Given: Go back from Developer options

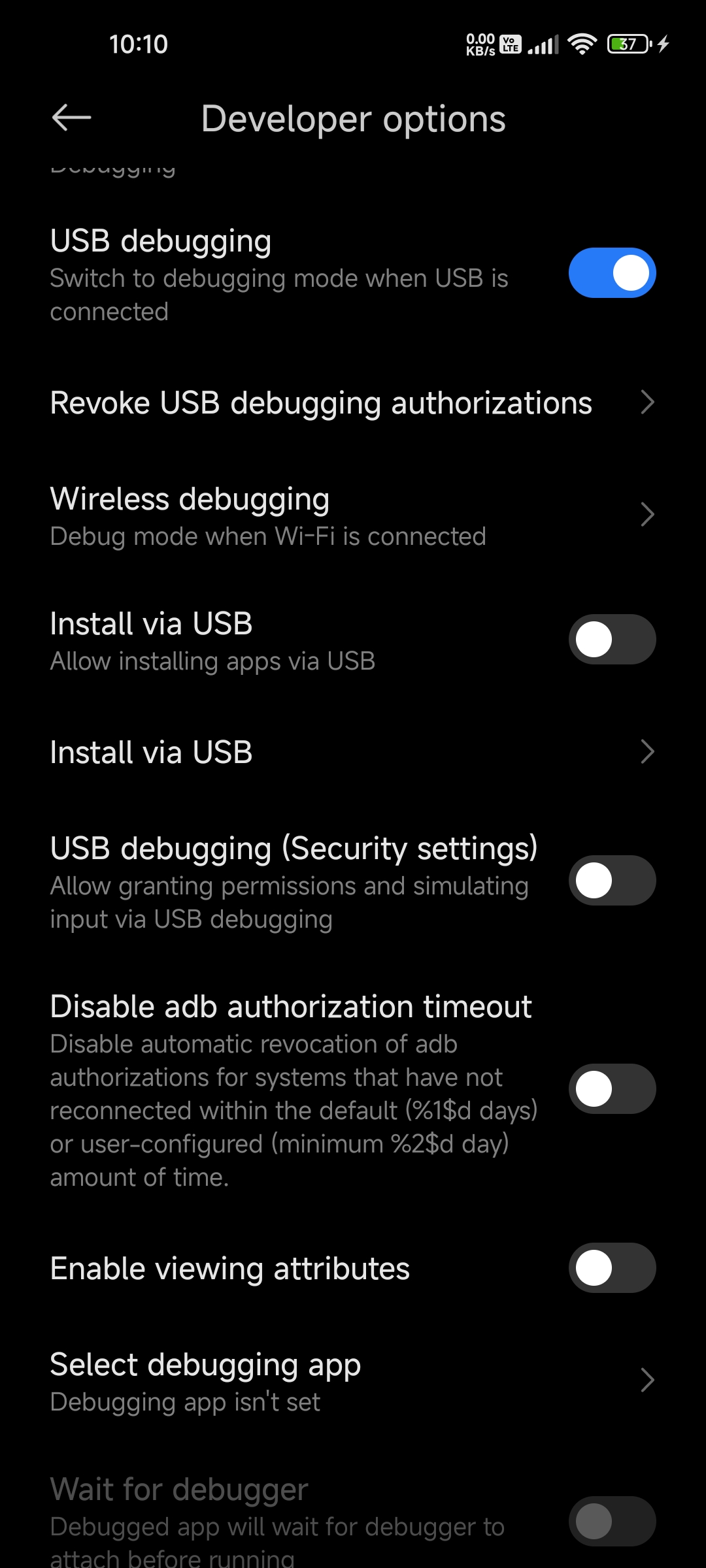Looking at the screenshot, I should pos(71,118).
